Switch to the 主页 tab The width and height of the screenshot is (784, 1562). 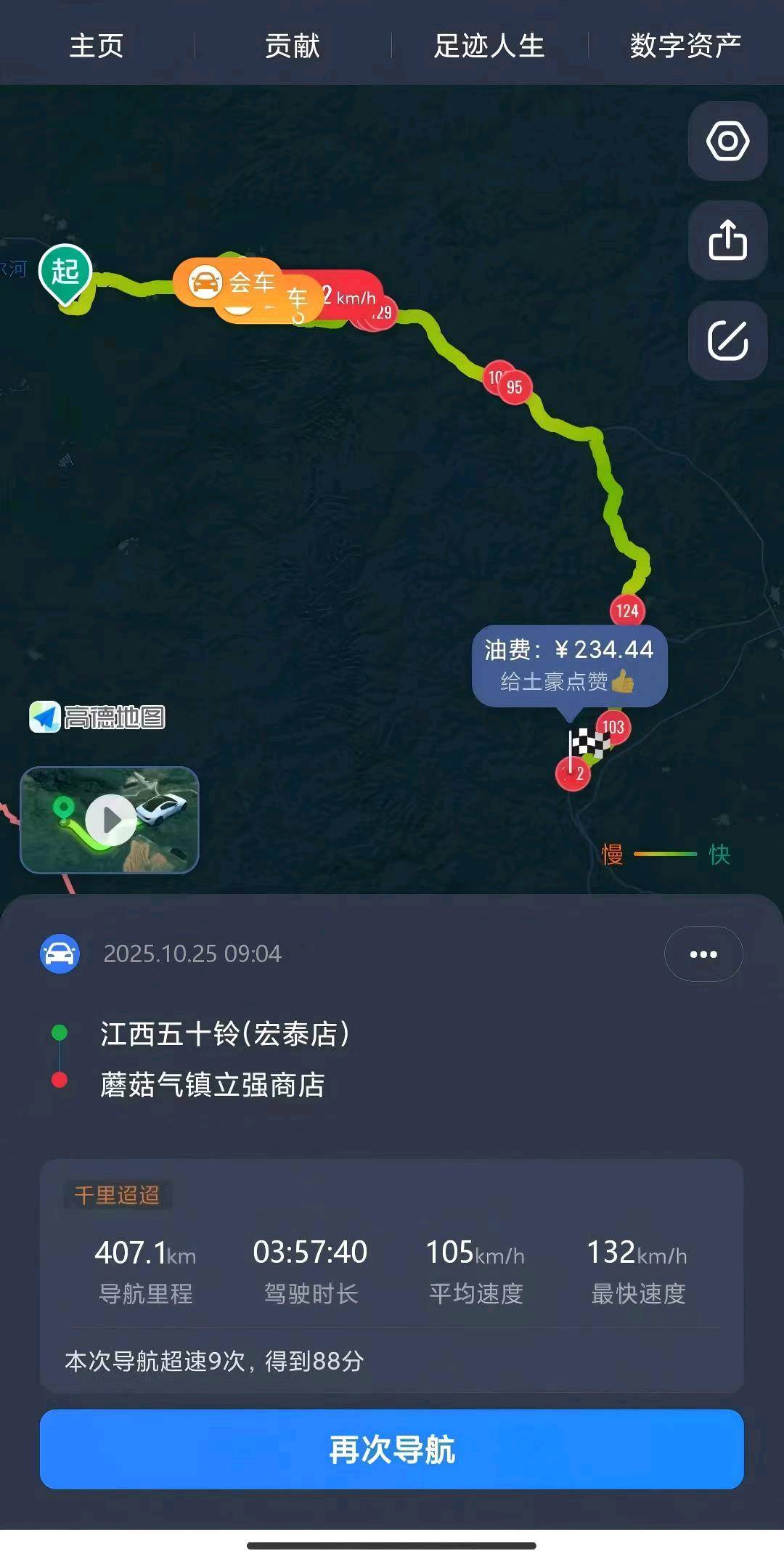[x=97, y=46]
